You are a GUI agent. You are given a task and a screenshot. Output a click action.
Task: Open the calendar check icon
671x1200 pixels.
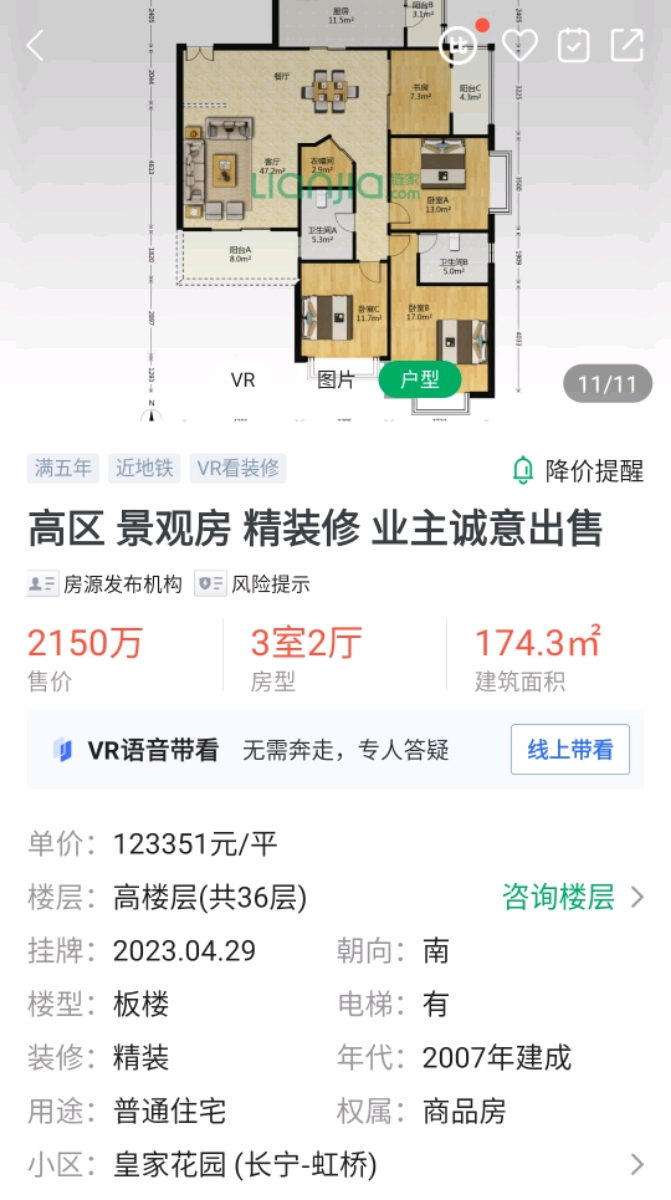(574, 45)
